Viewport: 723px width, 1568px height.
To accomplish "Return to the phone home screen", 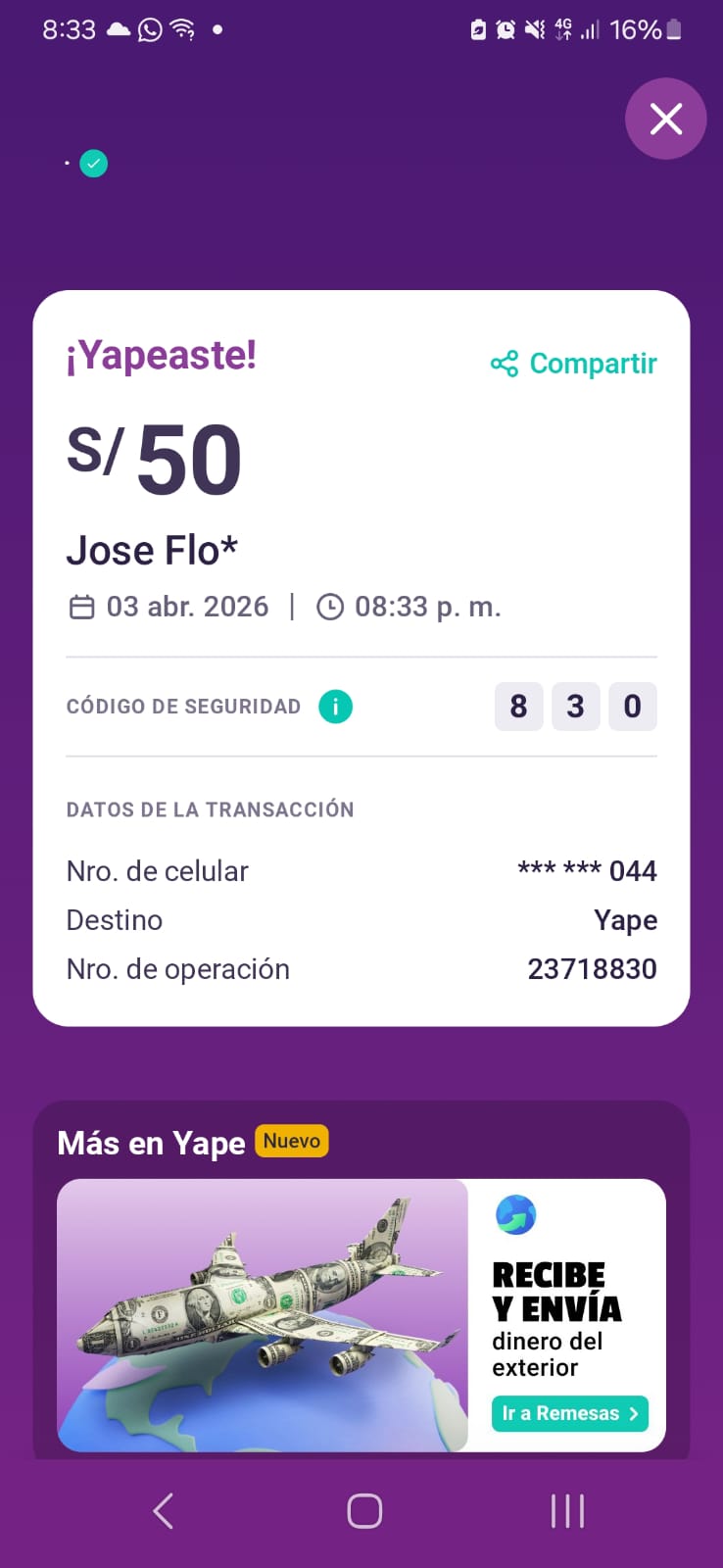I will click(364, 1511).
